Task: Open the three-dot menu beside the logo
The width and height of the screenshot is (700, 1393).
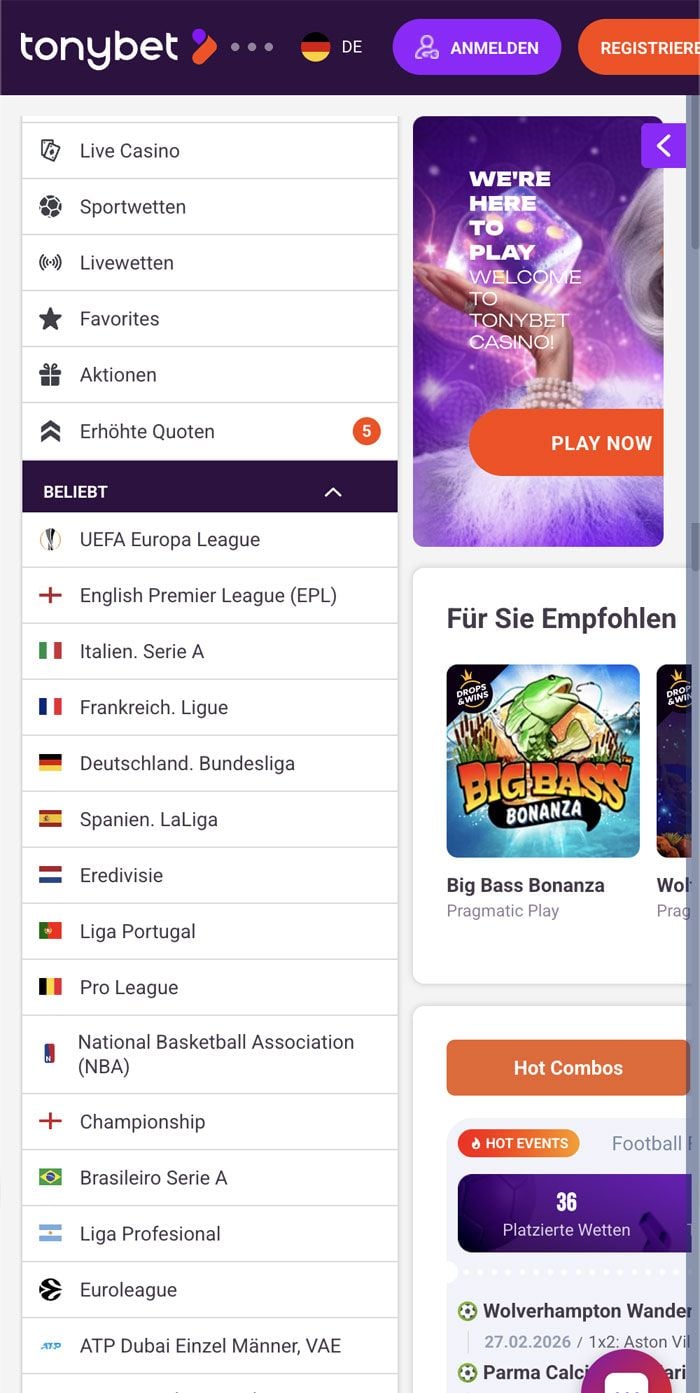Action: coord(252,47)
